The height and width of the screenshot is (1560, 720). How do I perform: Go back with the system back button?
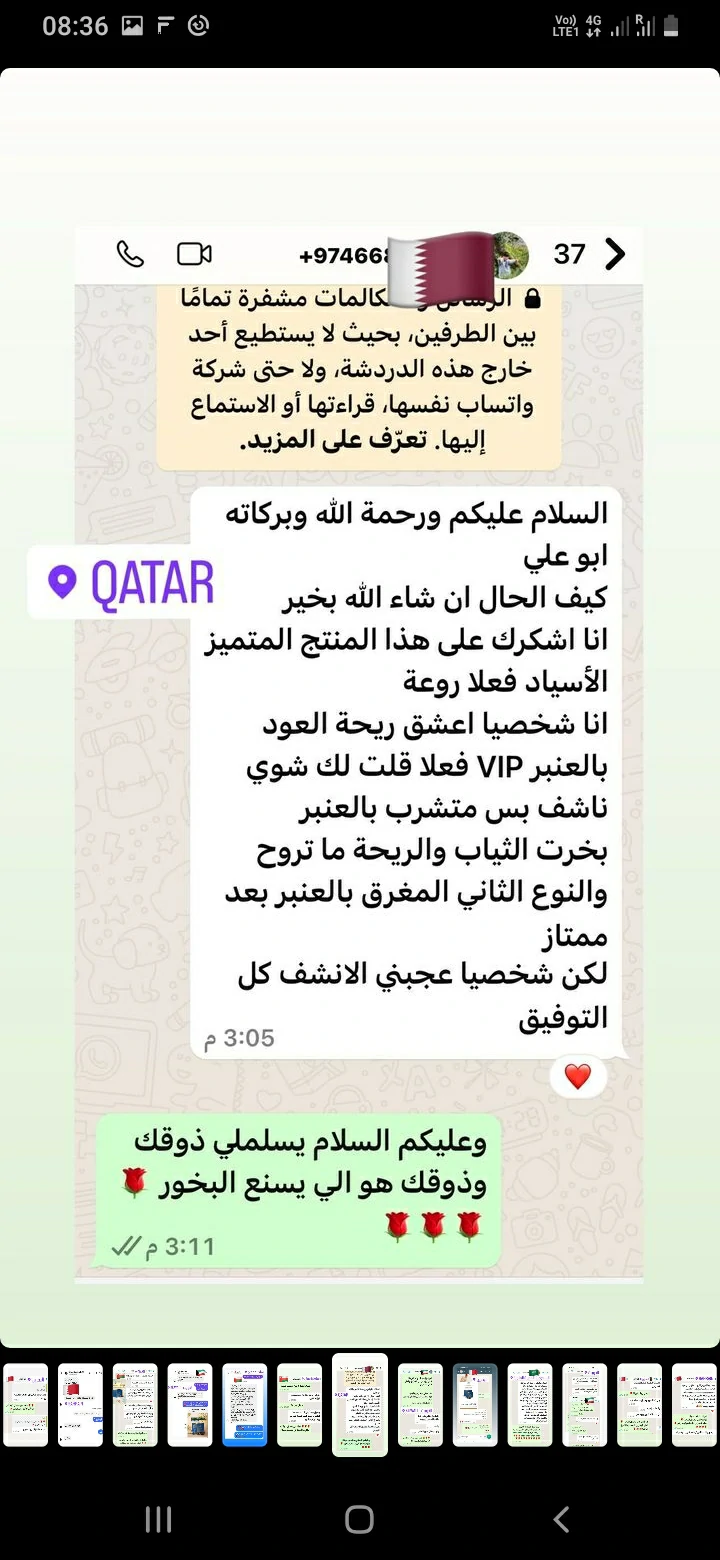[x=561, y=1520]
